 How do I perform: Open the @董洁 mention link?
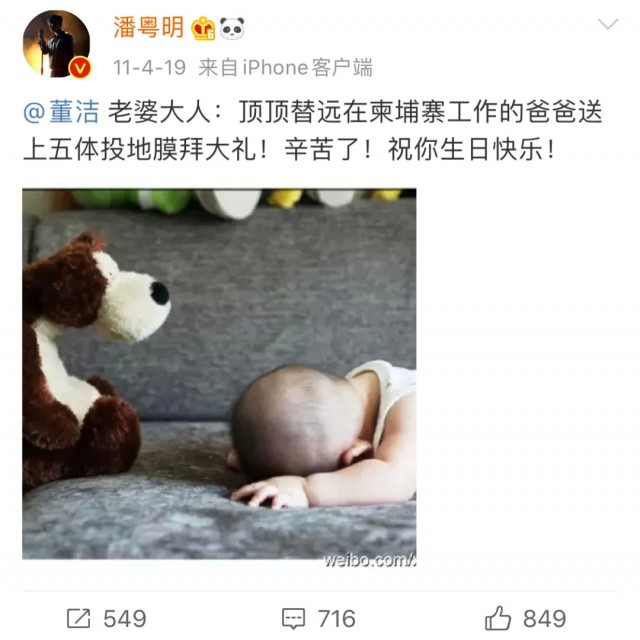click(60, 113)
